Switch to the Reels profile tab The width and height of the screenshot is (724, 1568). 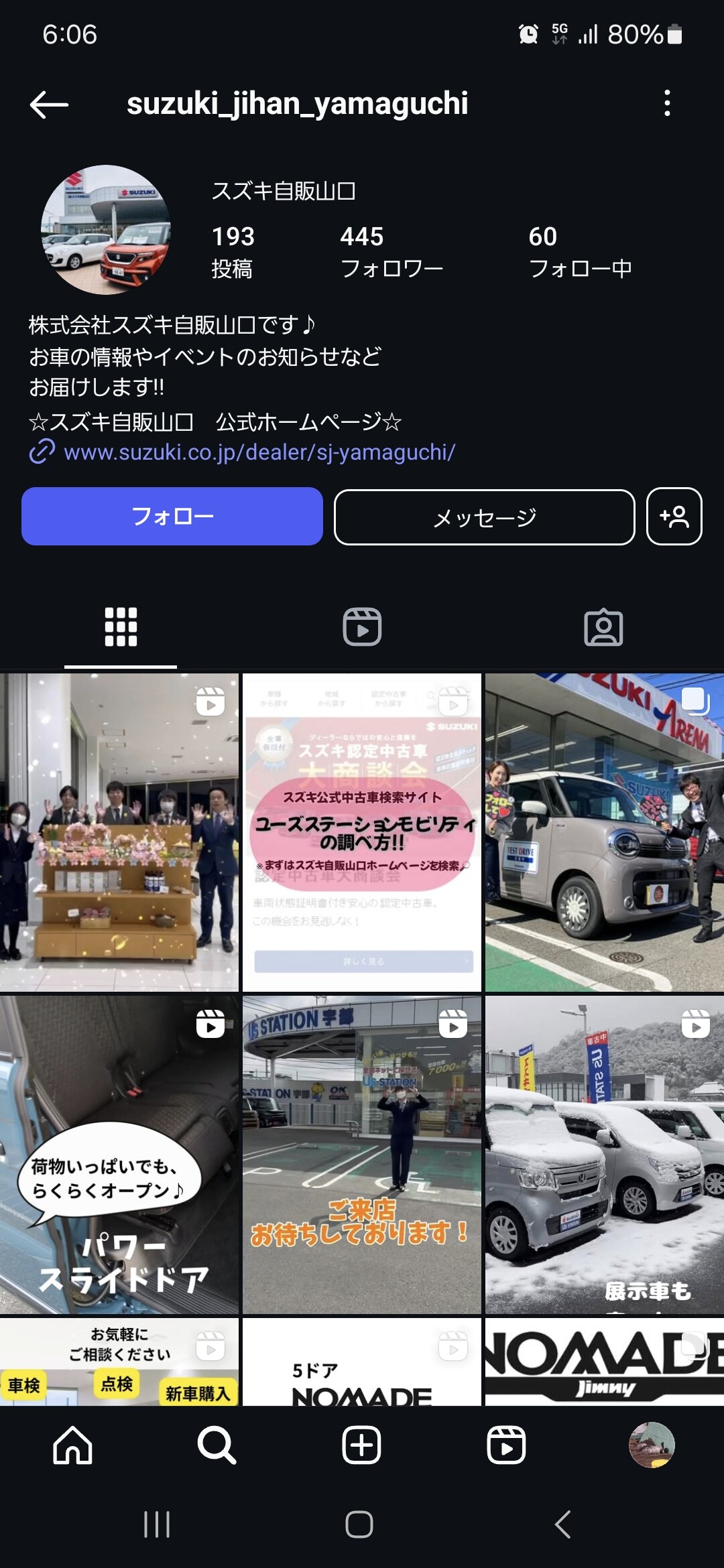click(362, 627)
